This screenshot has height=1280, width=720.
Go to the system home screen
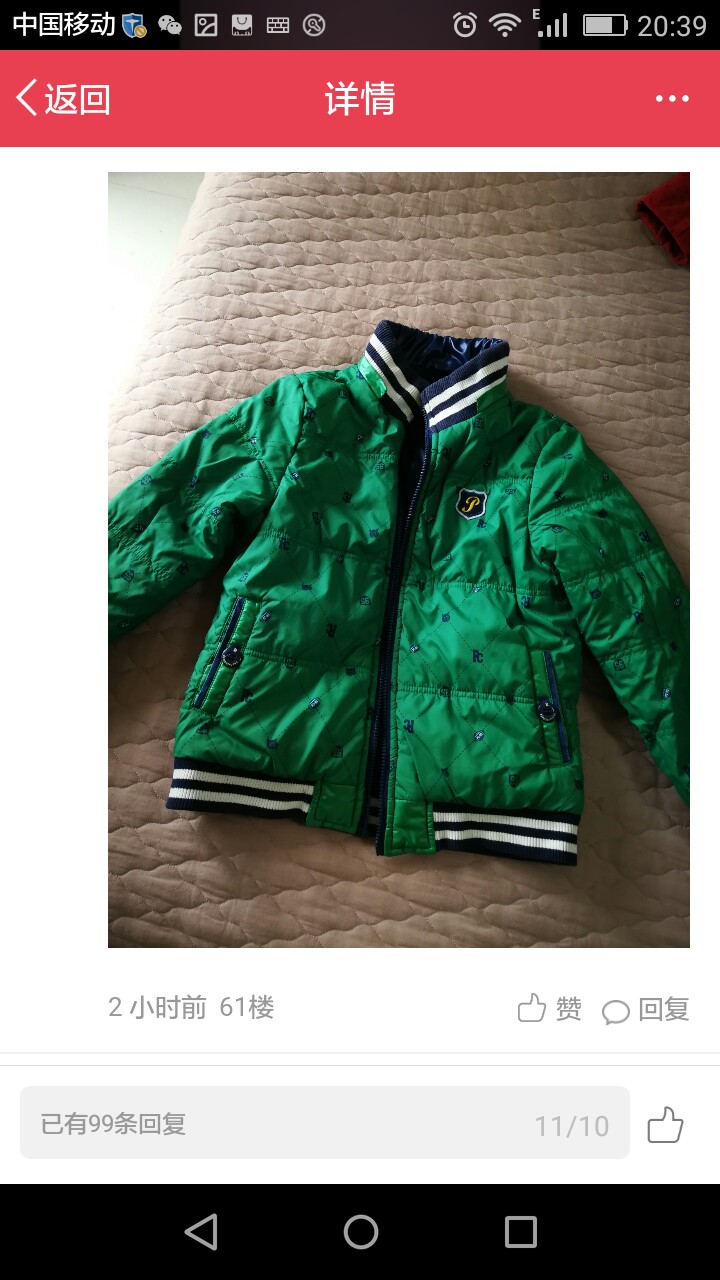(360, 1232)
